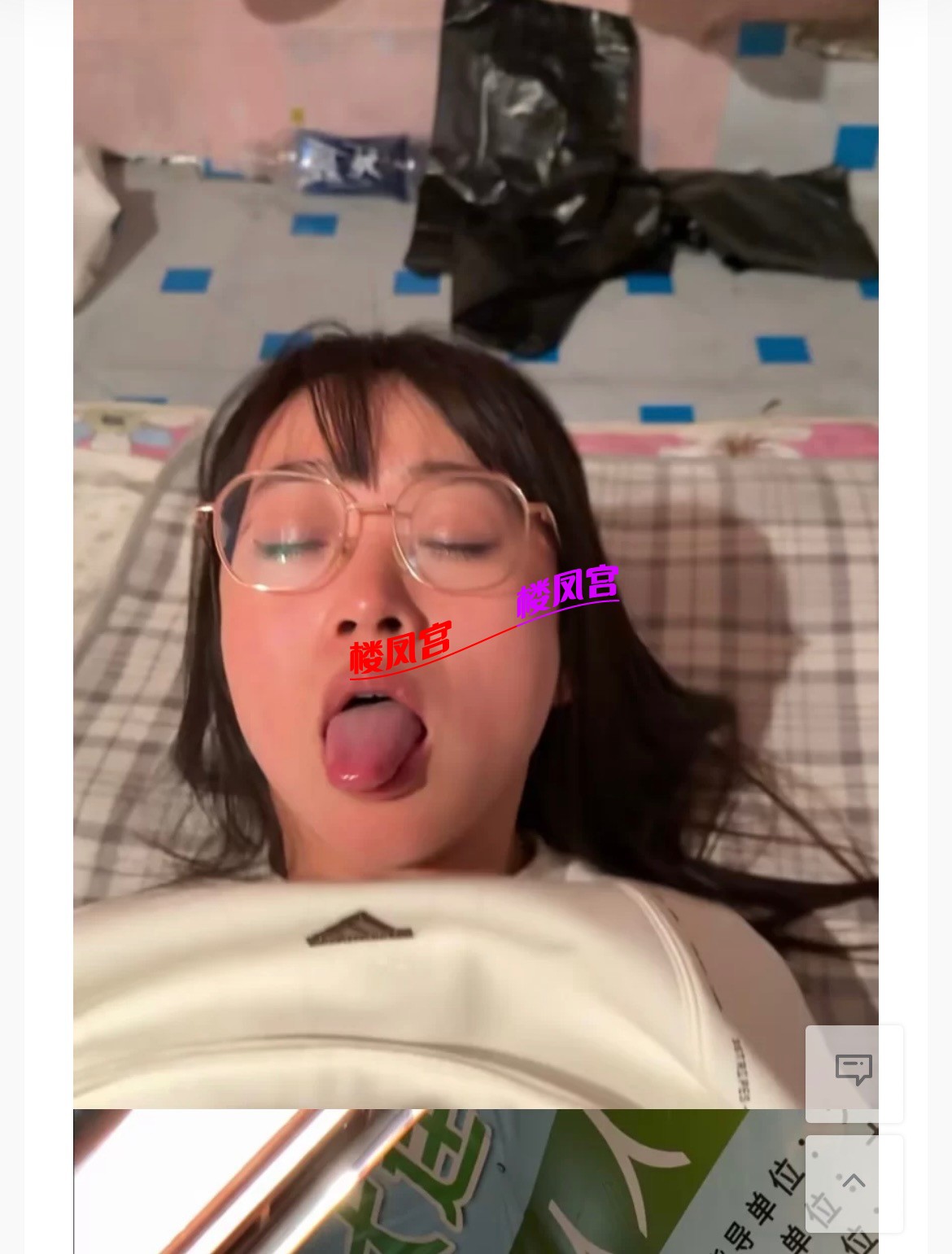Screen dimensions: 952x1254
Task: Tap the back-to-top arrow button
Action: pyautogui.click(x=854, y=1182)
